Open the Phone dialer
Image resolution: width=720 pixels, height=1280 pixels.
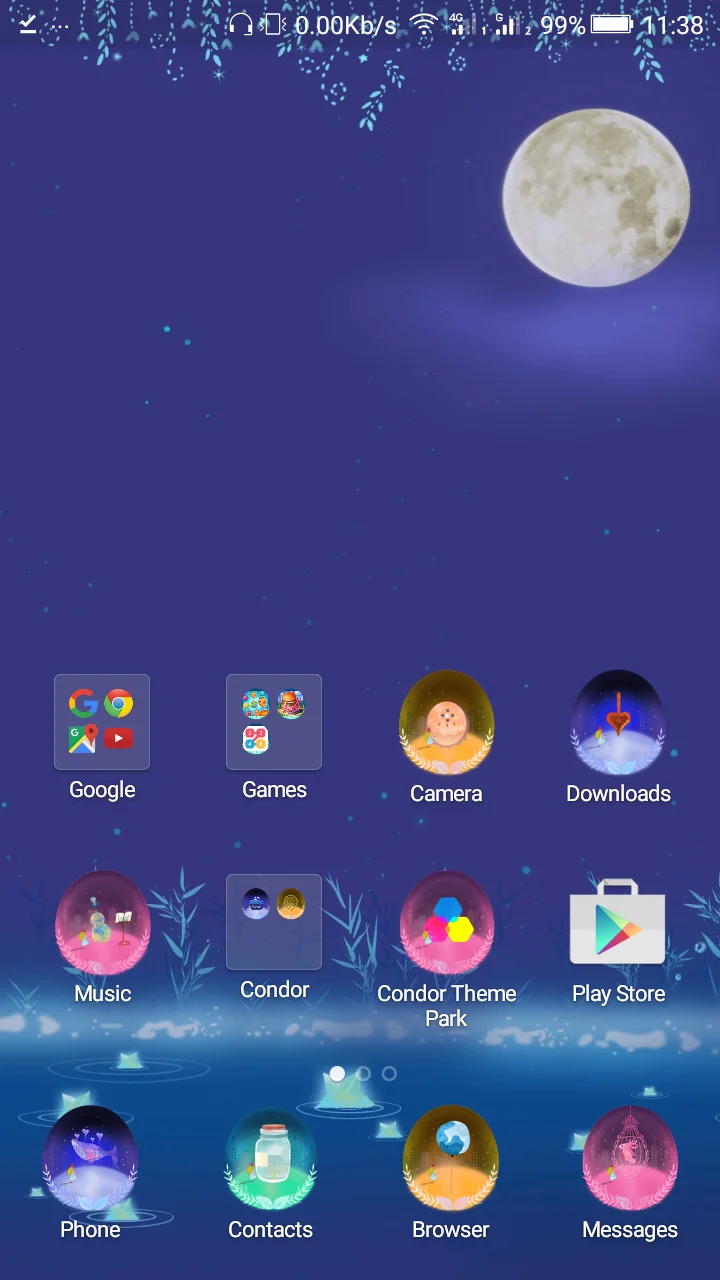(x=90, y=1158)
